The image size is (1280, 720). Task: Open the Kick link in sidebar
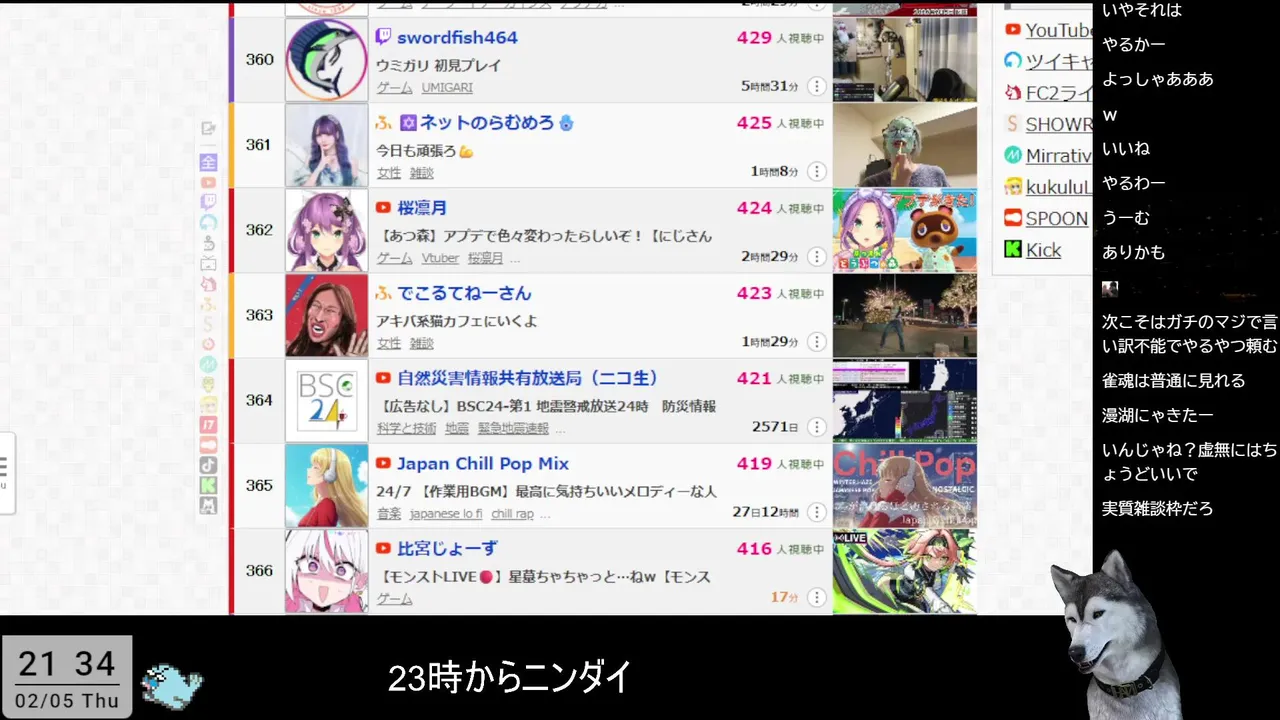tap(1043, 251)
